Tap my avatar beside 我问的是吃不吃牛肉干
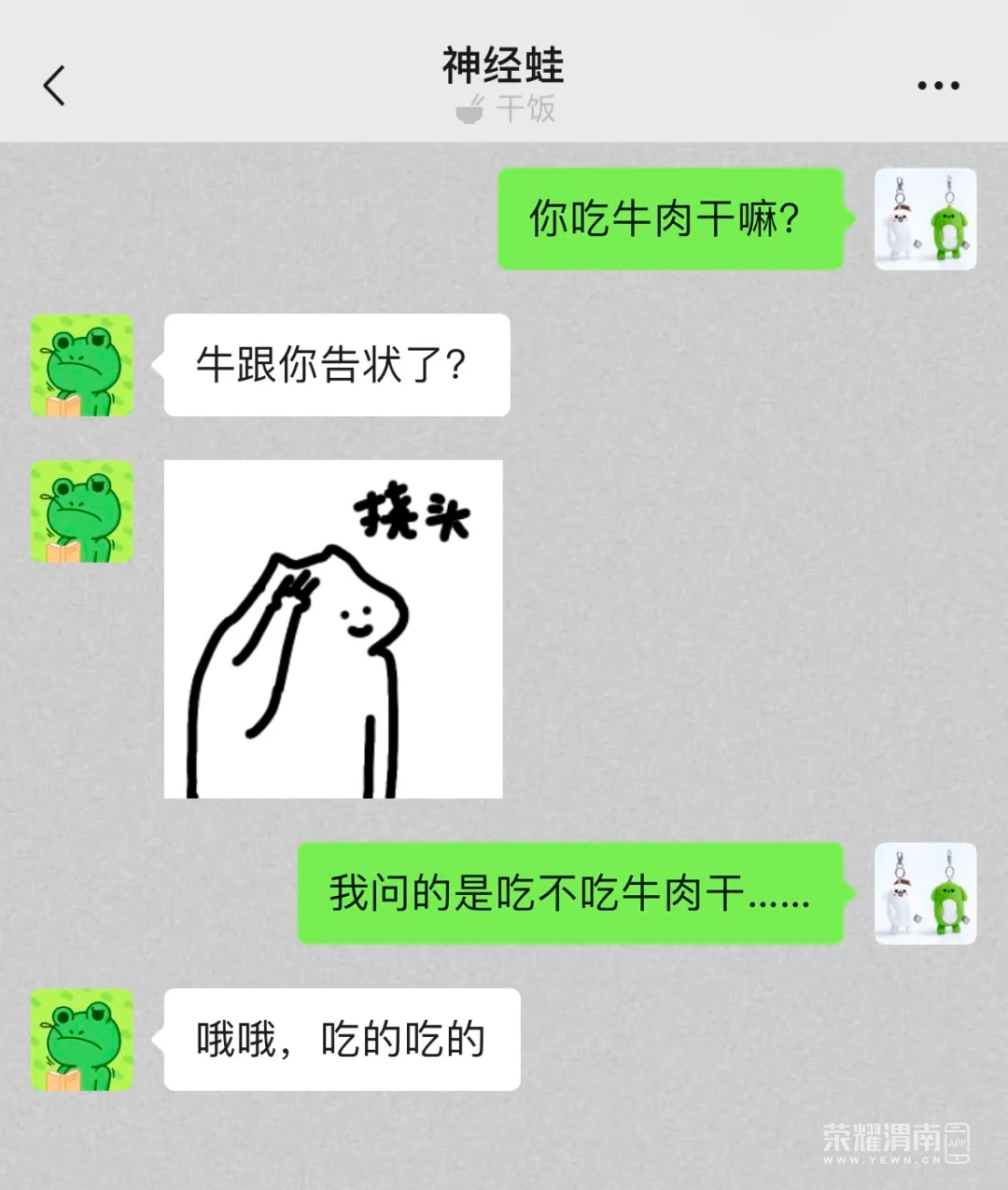This screenshot has height=1190, width=1008. [925, 893]
